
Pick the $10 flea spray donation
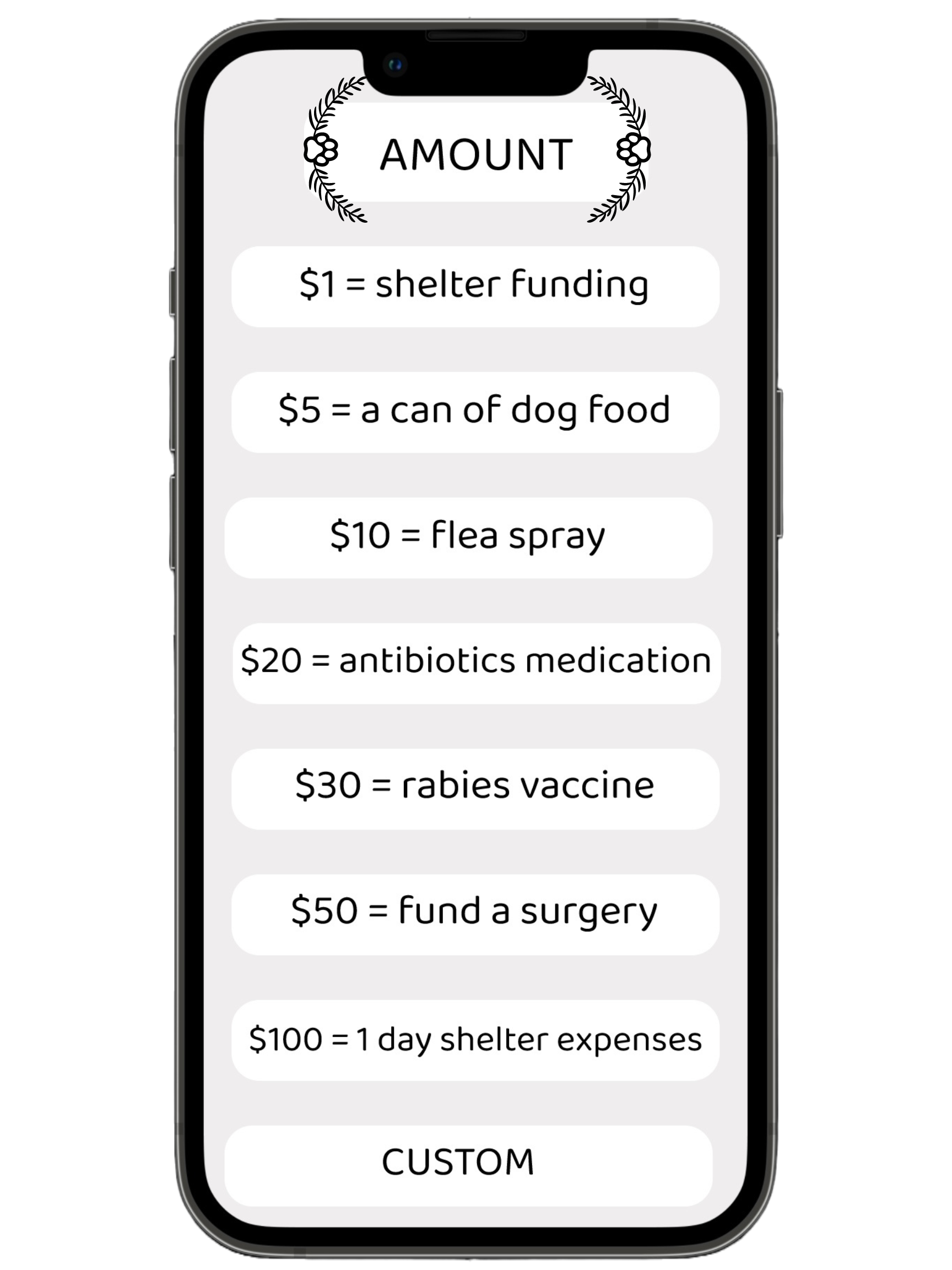click(x=468, y=537)
